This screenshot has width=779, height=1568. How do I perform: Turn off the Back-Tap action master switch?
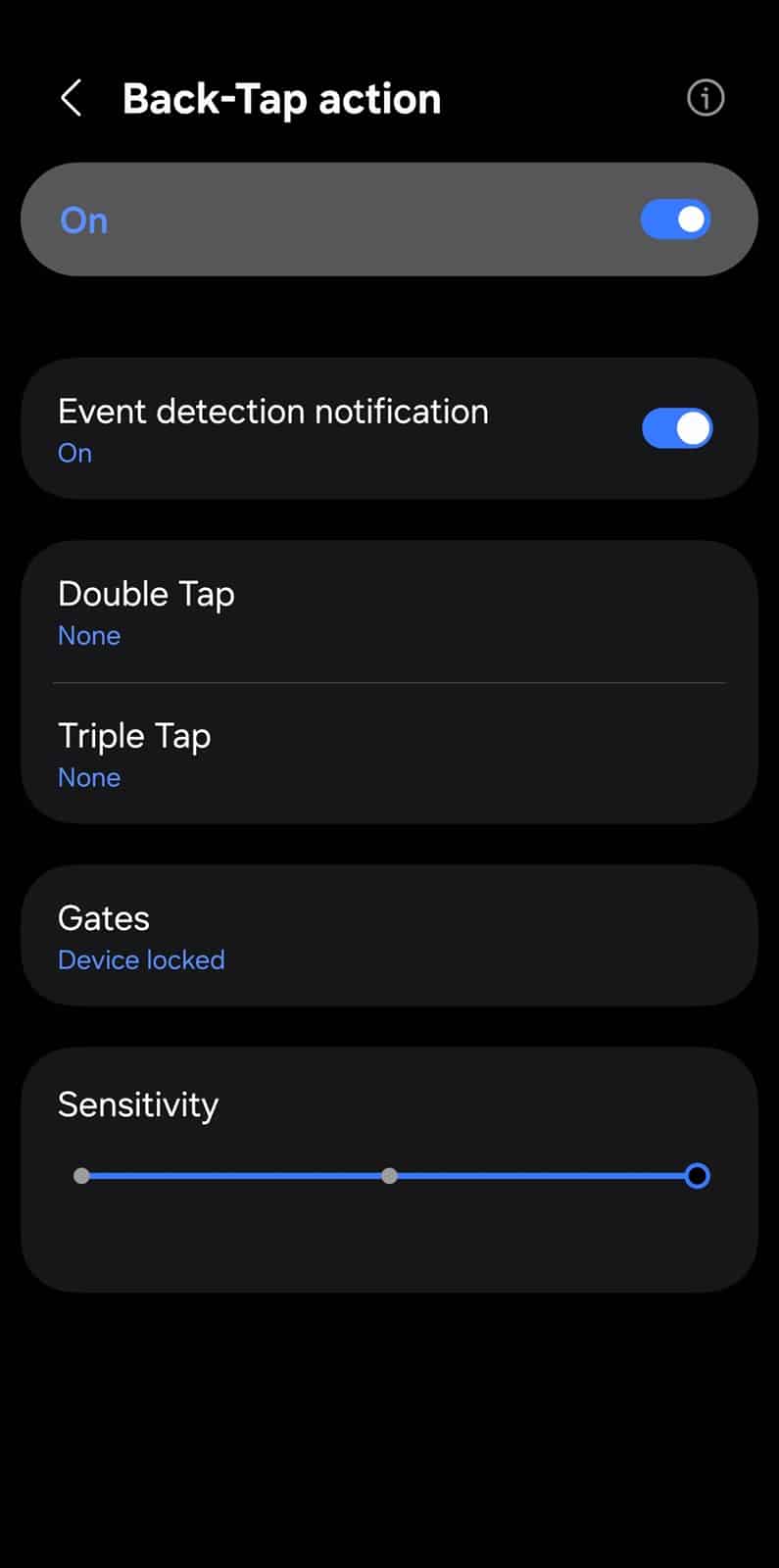click(675, 220)
